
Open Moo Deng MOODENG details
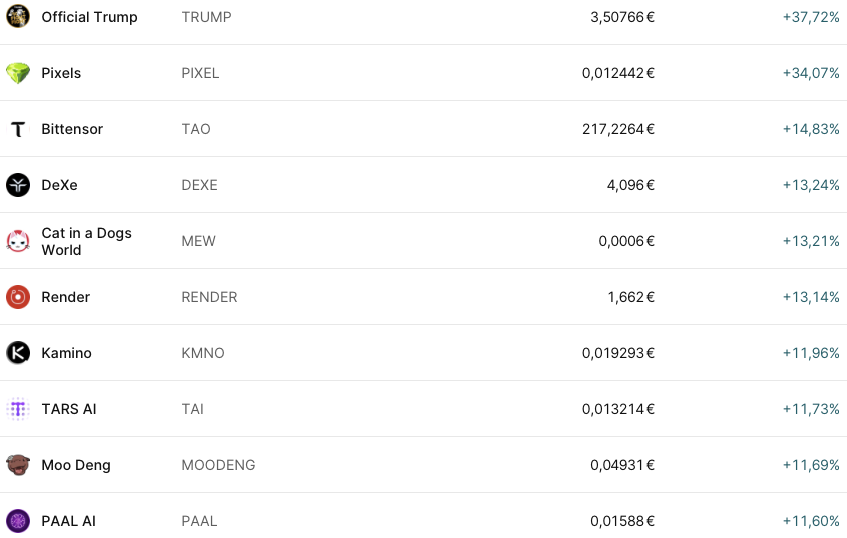point(75,465)
